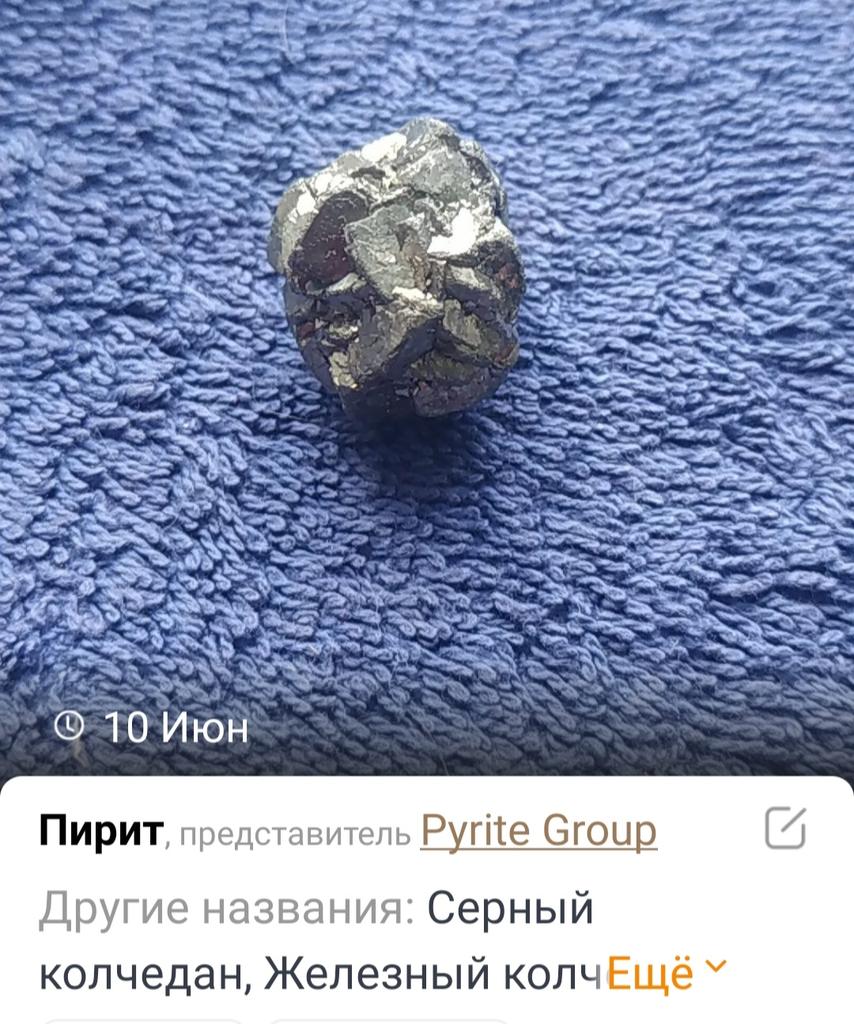Open the Pyrite Group link
Viewport: 854px width, 1024px height.
point(538,831)
